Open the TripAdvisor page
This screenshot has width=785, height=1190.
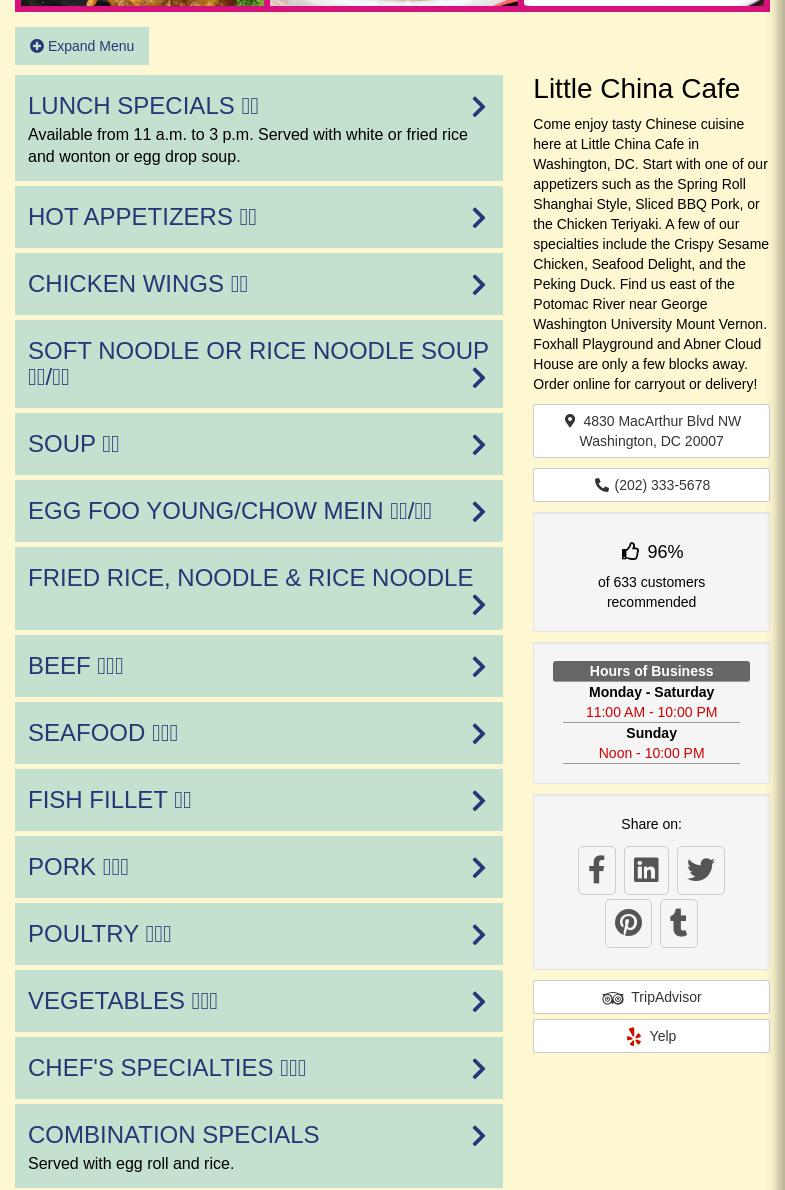(x=651, y=997)
